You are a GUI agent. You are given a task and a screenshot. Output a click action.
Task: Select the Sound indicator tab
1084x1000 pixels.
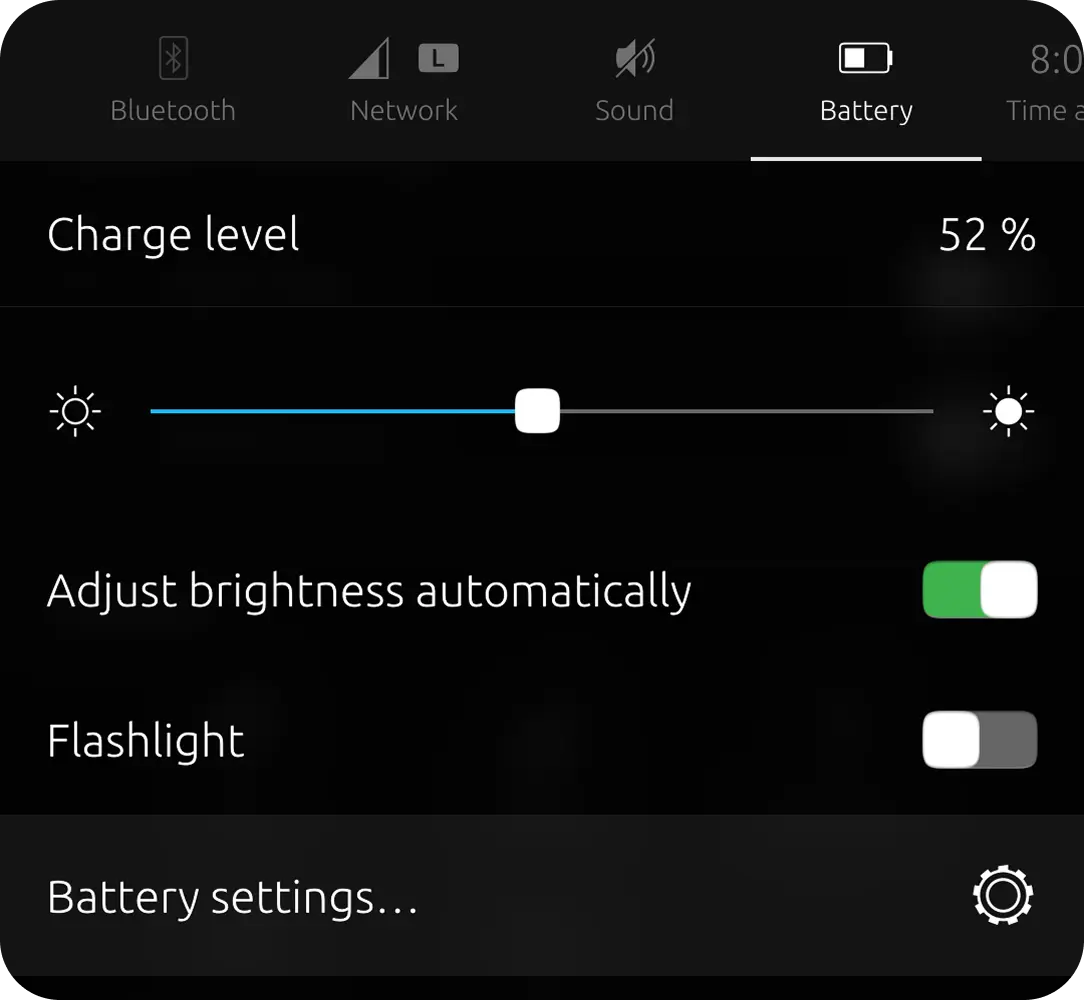[x=634, y=82]
